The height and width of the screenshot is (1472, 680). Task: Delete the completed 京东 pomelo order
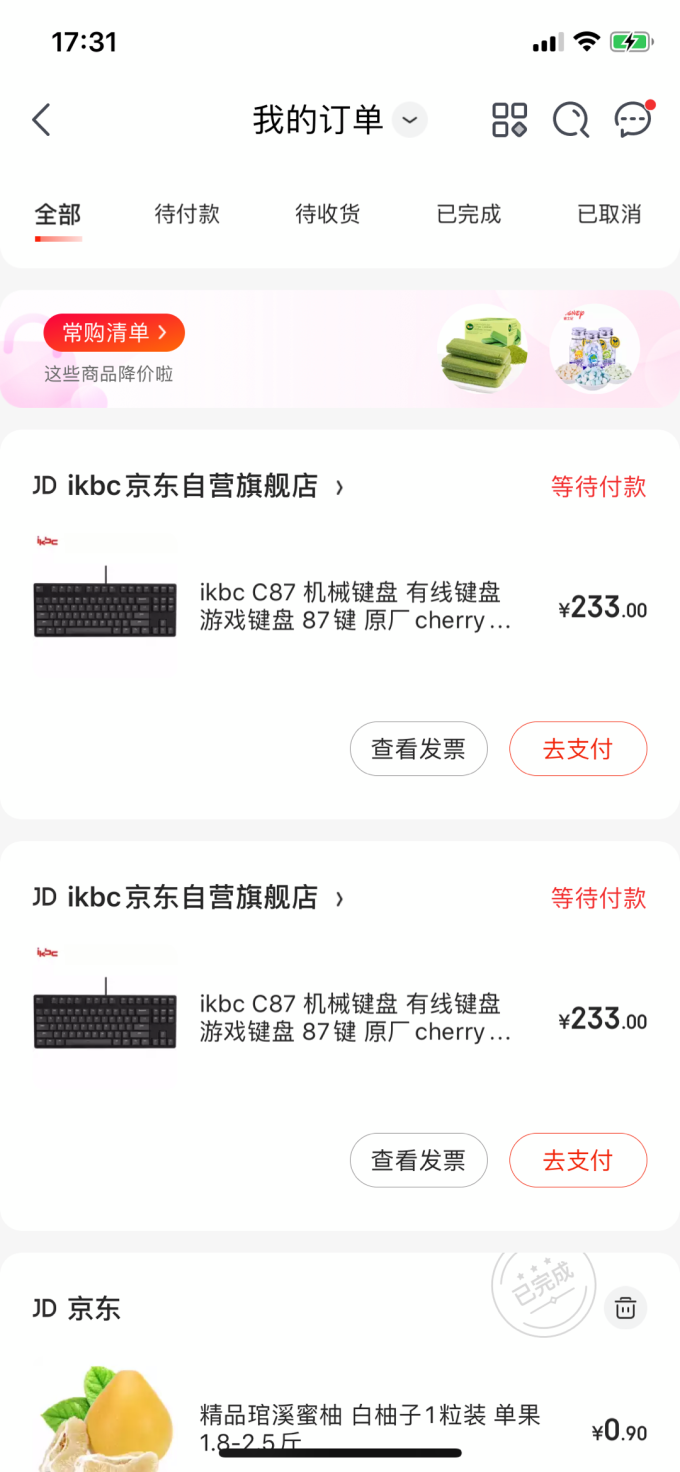pyautogui.click(x=626, y=1307)
